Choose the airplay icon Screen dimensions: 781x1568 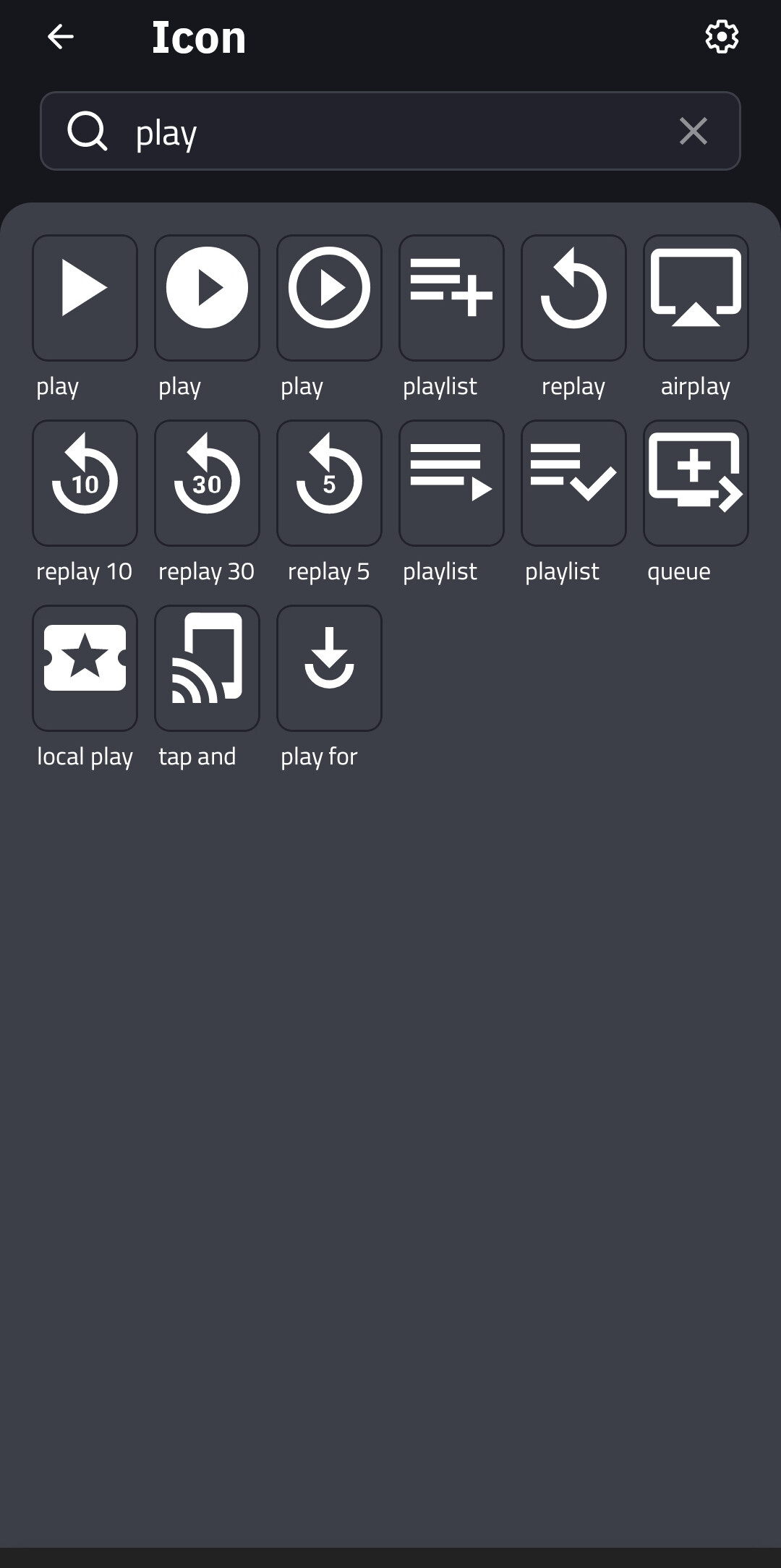pyautogui.click(x=696, y=297)
